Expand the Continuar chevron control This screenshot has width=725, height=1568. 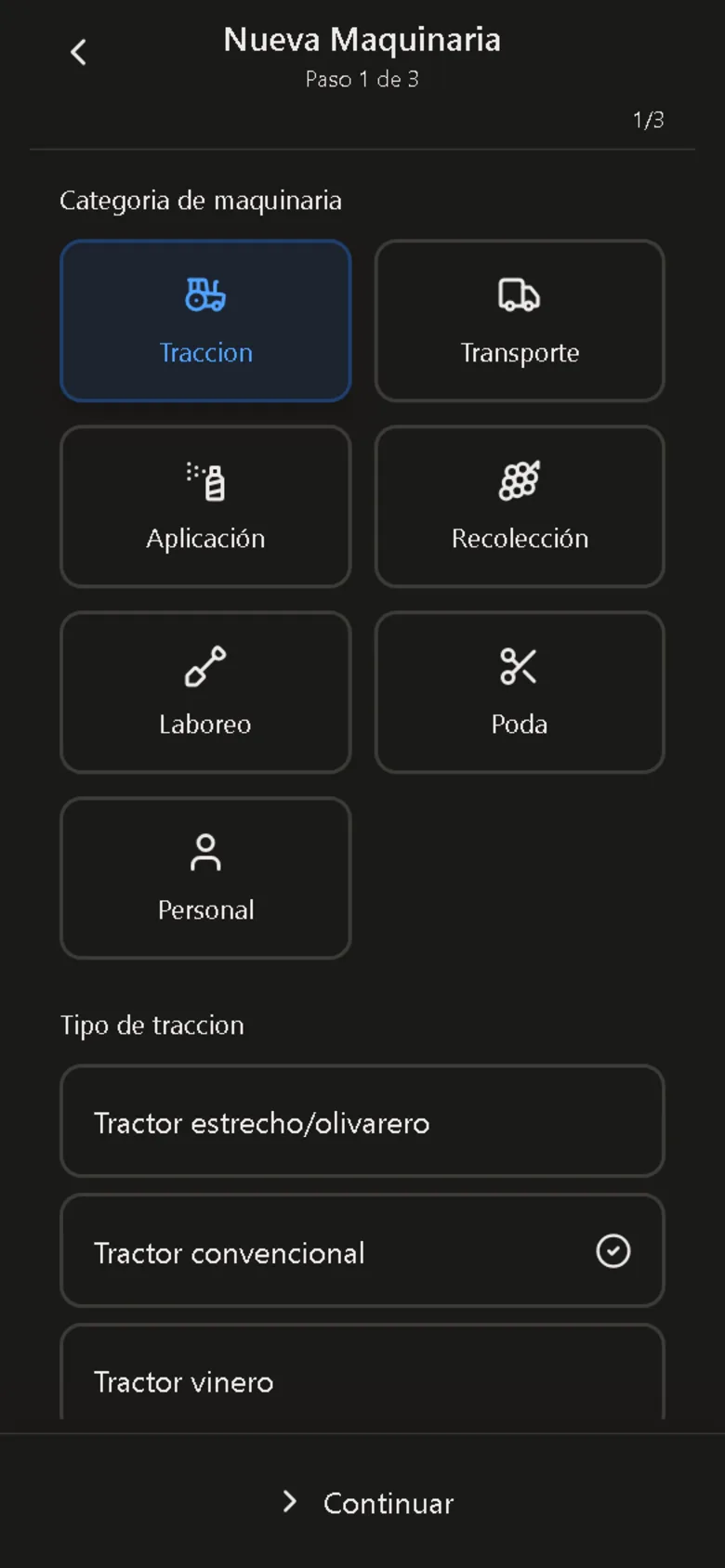pyautogui.click(x=289, y=1503)
